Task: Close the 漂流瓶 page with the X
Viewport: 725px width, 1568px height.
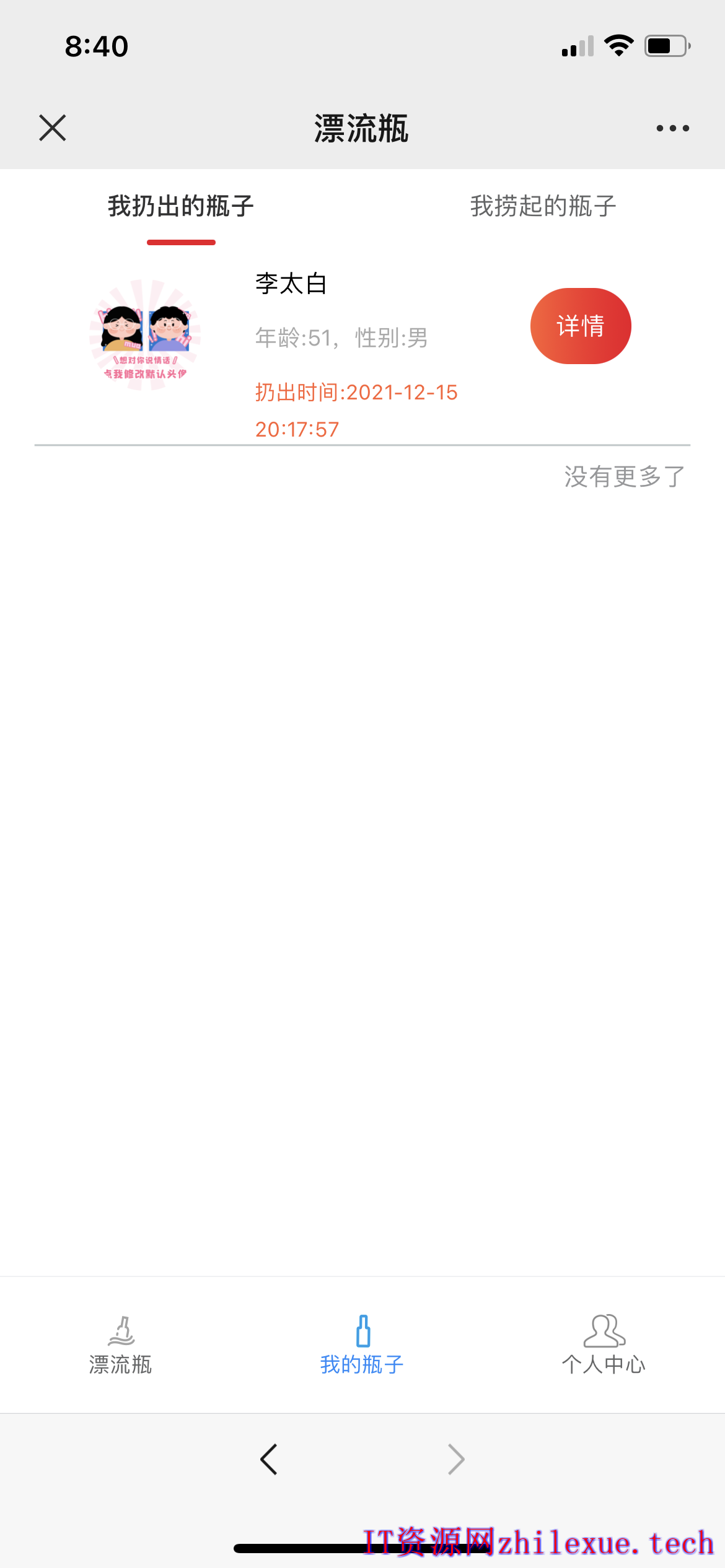Action: coord(53,128)
